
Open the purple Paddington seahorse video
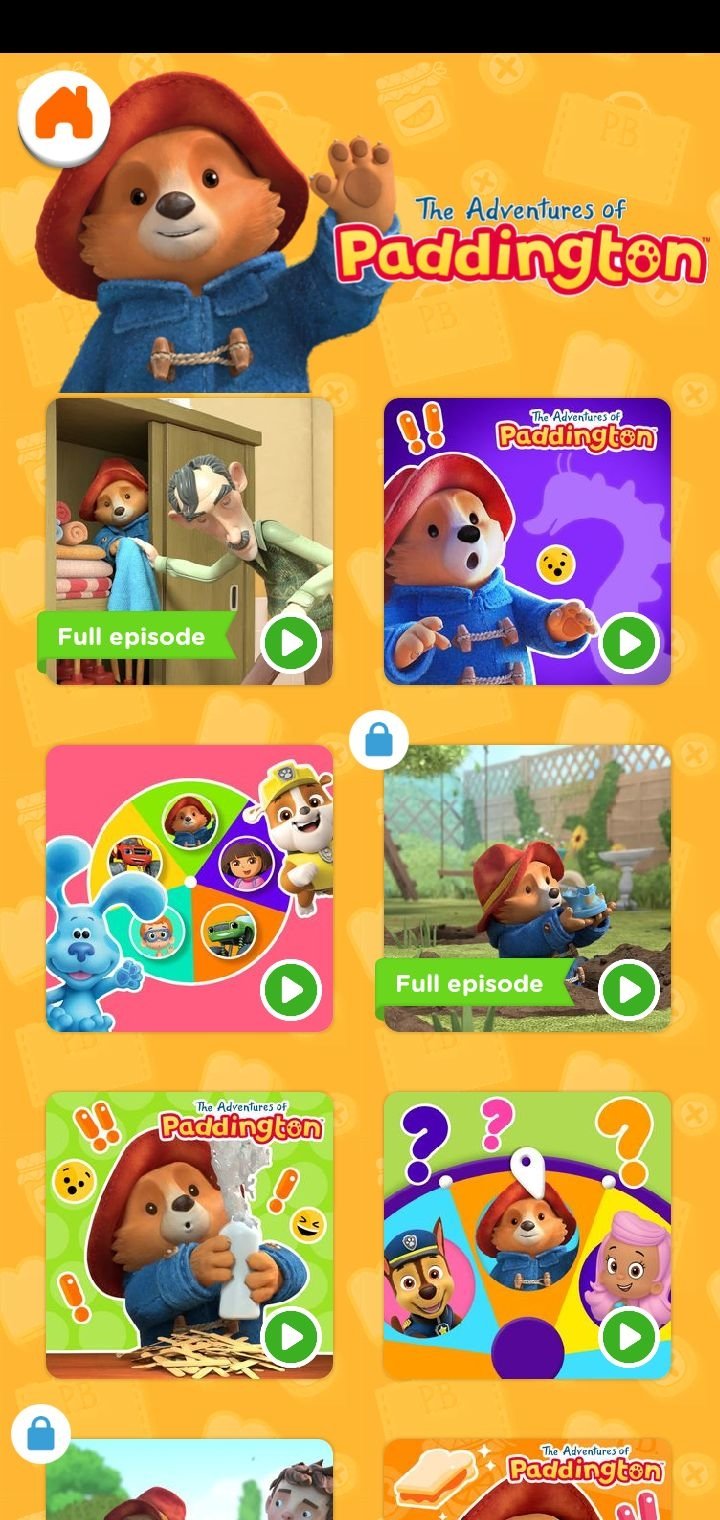coord(527,541)
